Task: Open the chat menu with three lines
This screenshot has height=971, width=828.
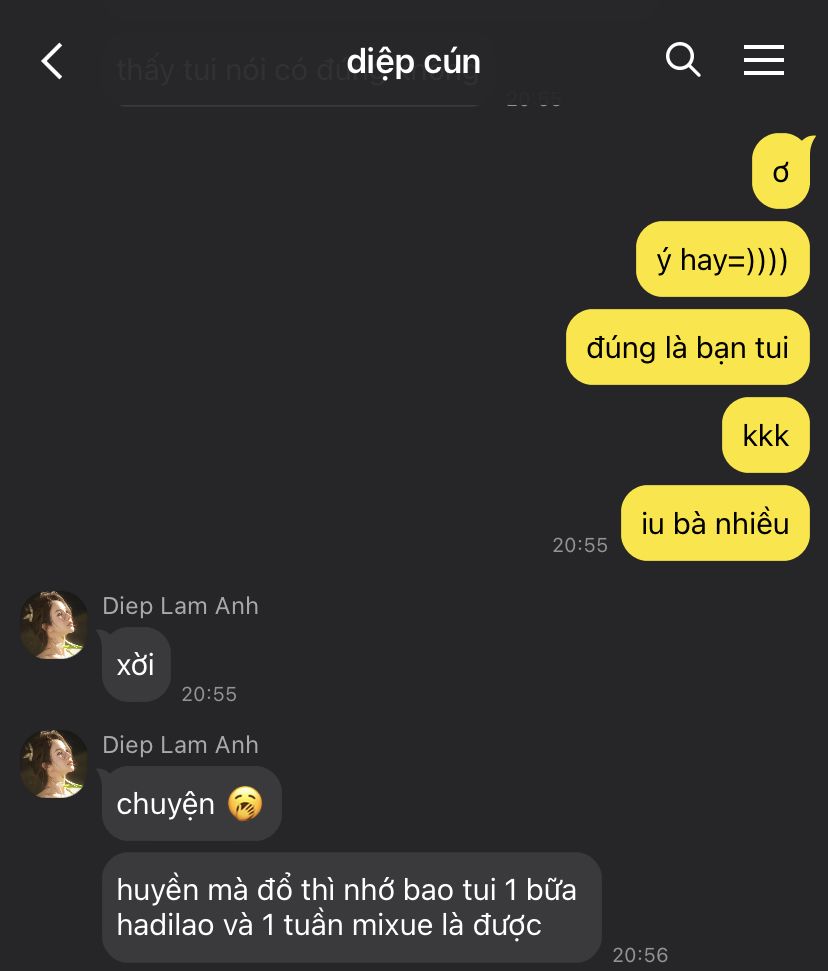Action: (x=763, y=61)
